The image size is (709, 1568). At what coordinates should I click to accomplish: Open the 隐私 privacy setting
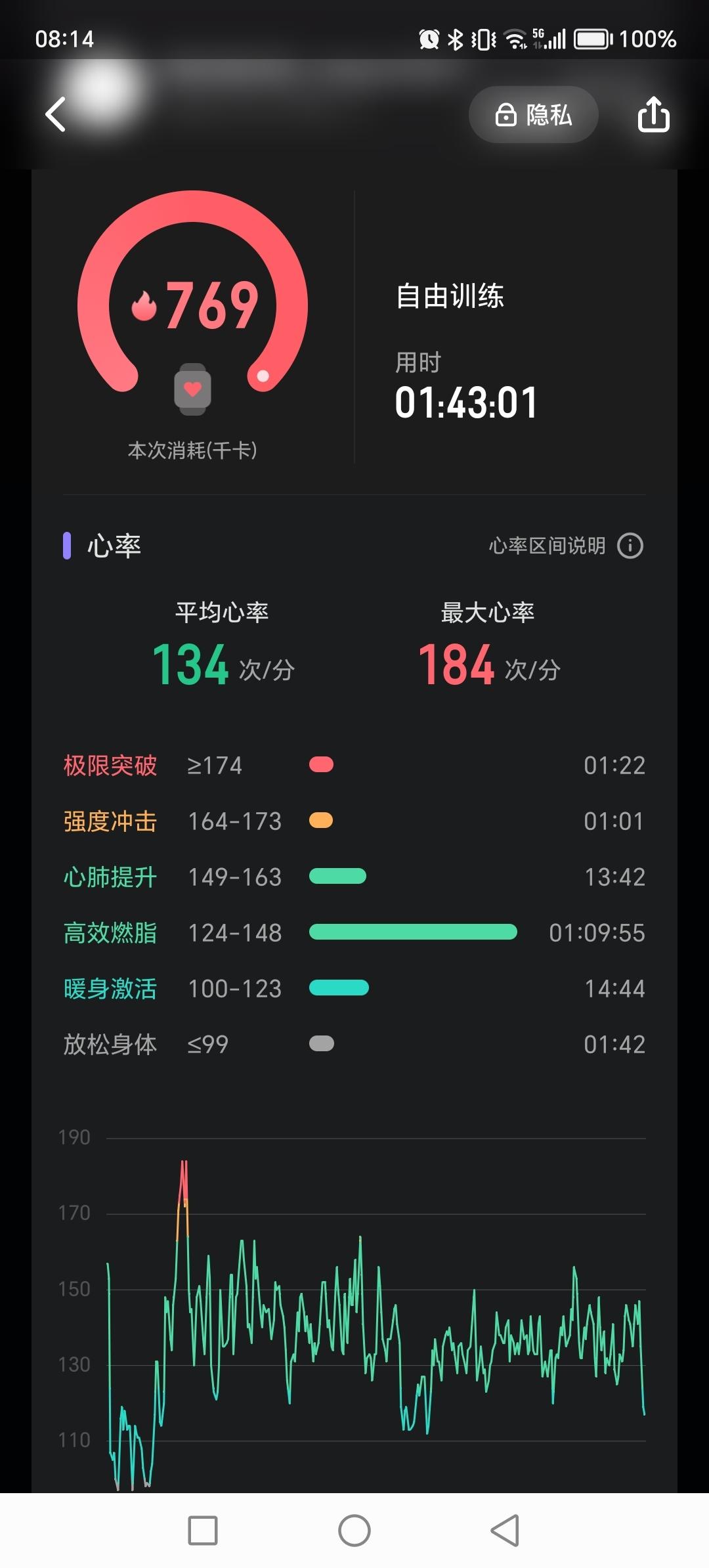[533, 115]
